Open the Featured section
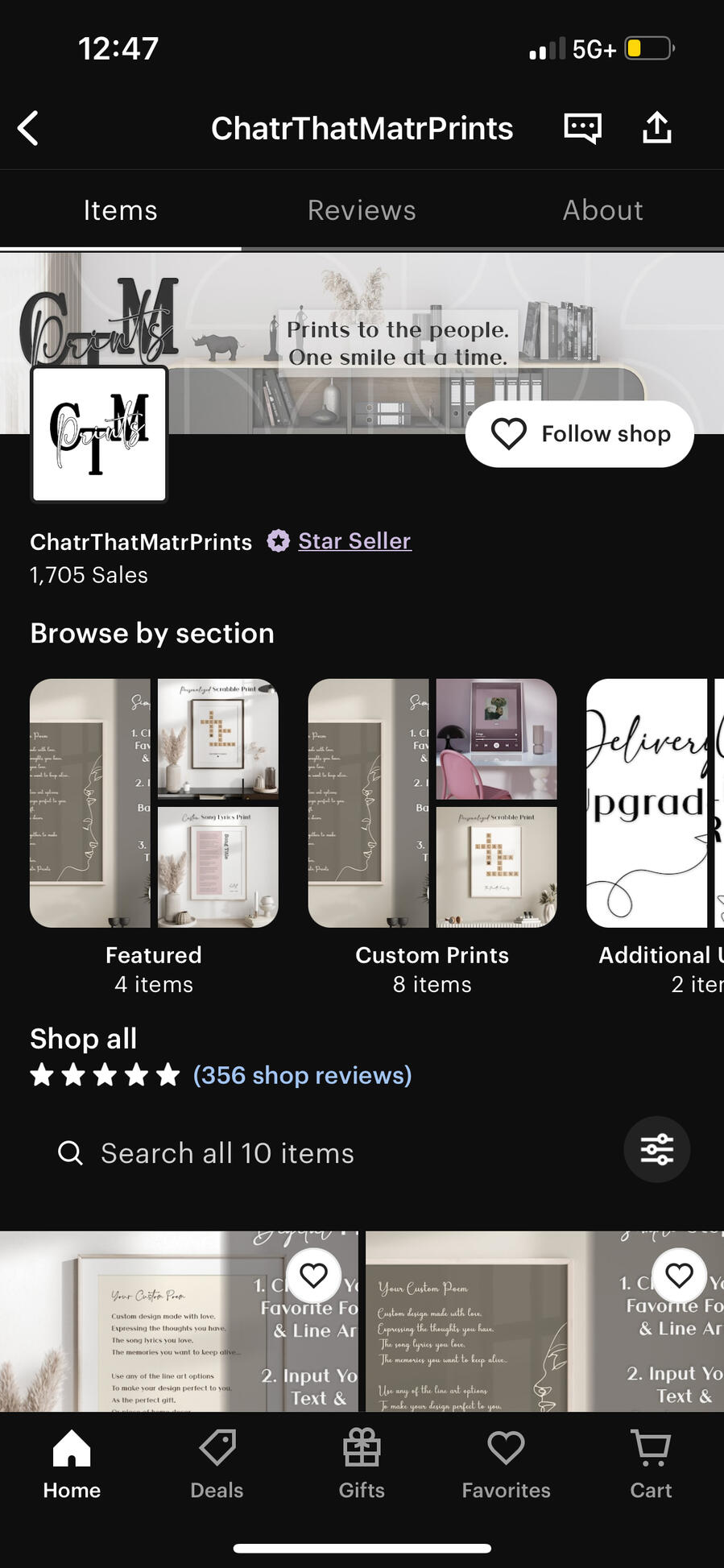This screenshot has width=724, height=1568. point(154,804)
